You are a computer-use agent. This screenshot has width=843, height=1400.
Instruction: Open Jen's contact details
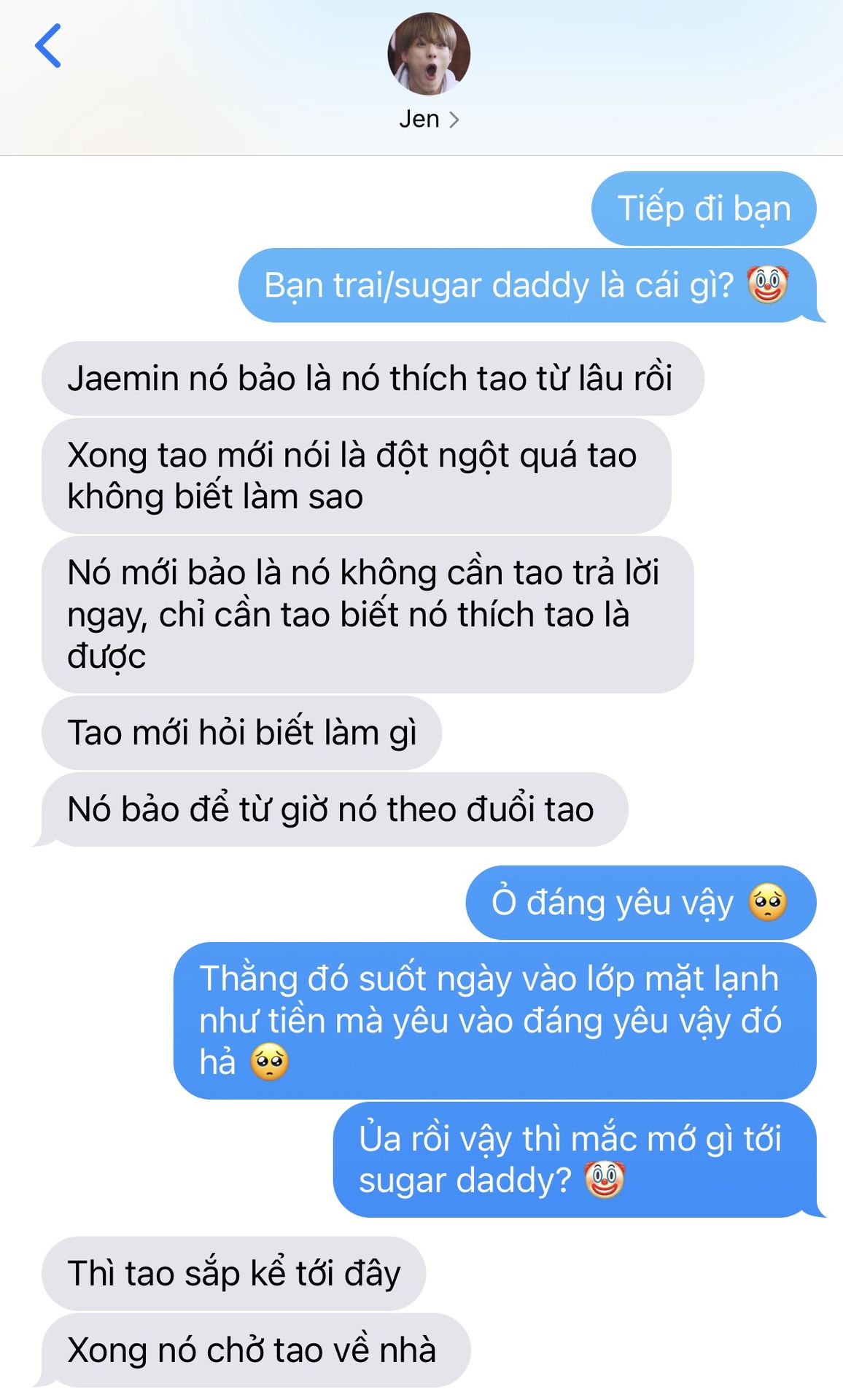(x=429, y=119)
